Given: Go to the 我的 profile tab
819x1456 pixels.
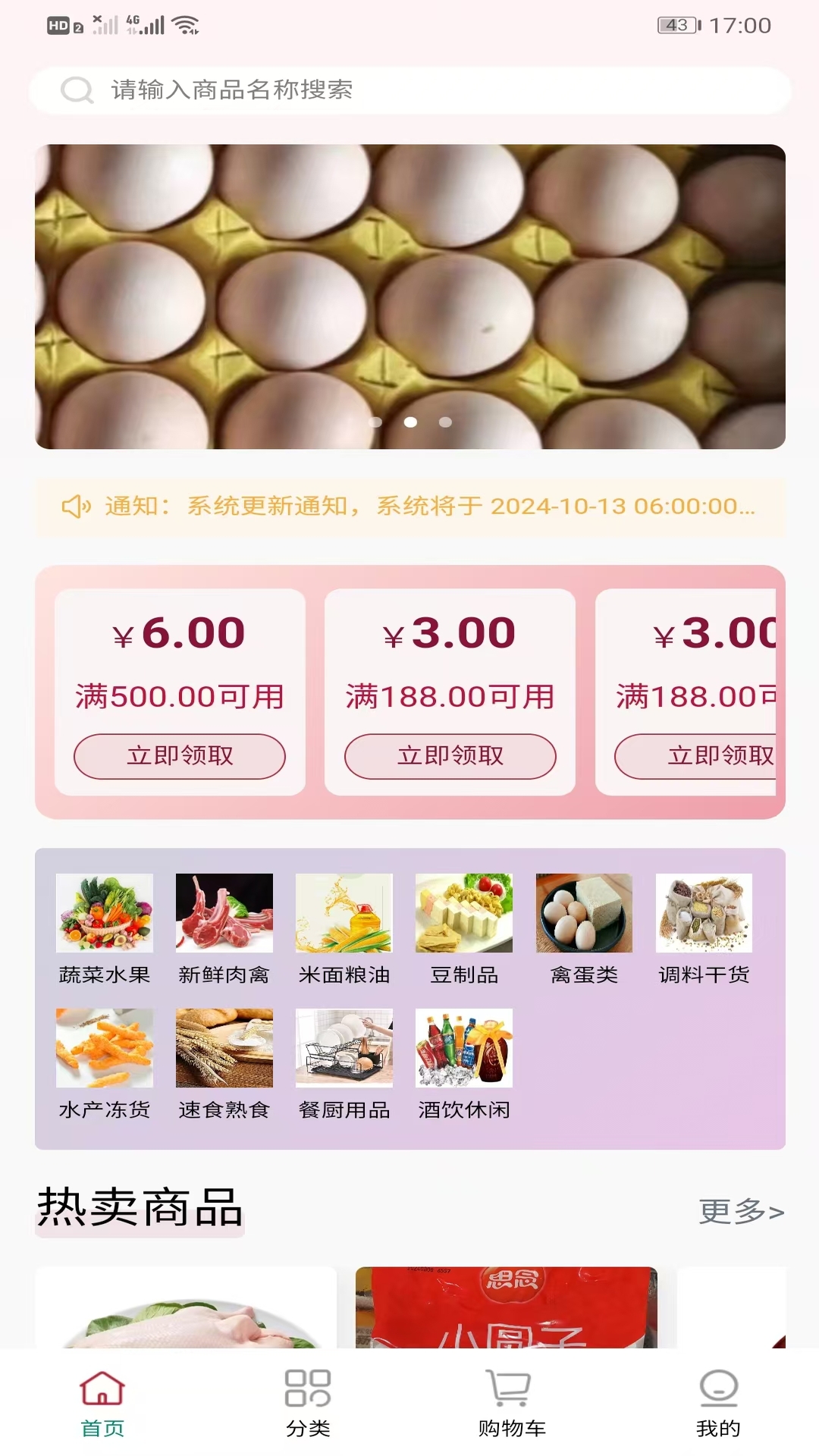Looking at the screenshot, I should [x=717, y=1403].
